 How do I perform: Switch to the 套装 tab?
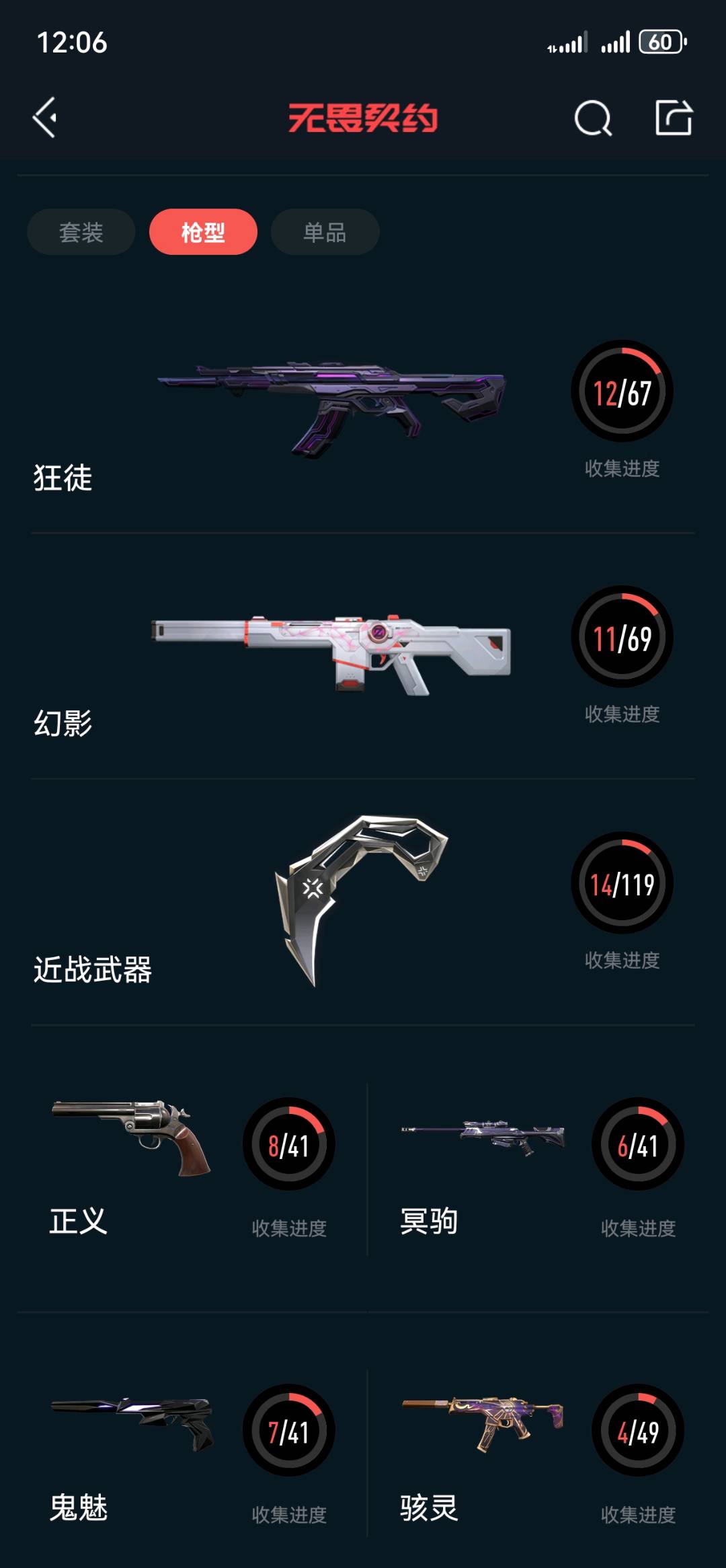coord(81,232)
